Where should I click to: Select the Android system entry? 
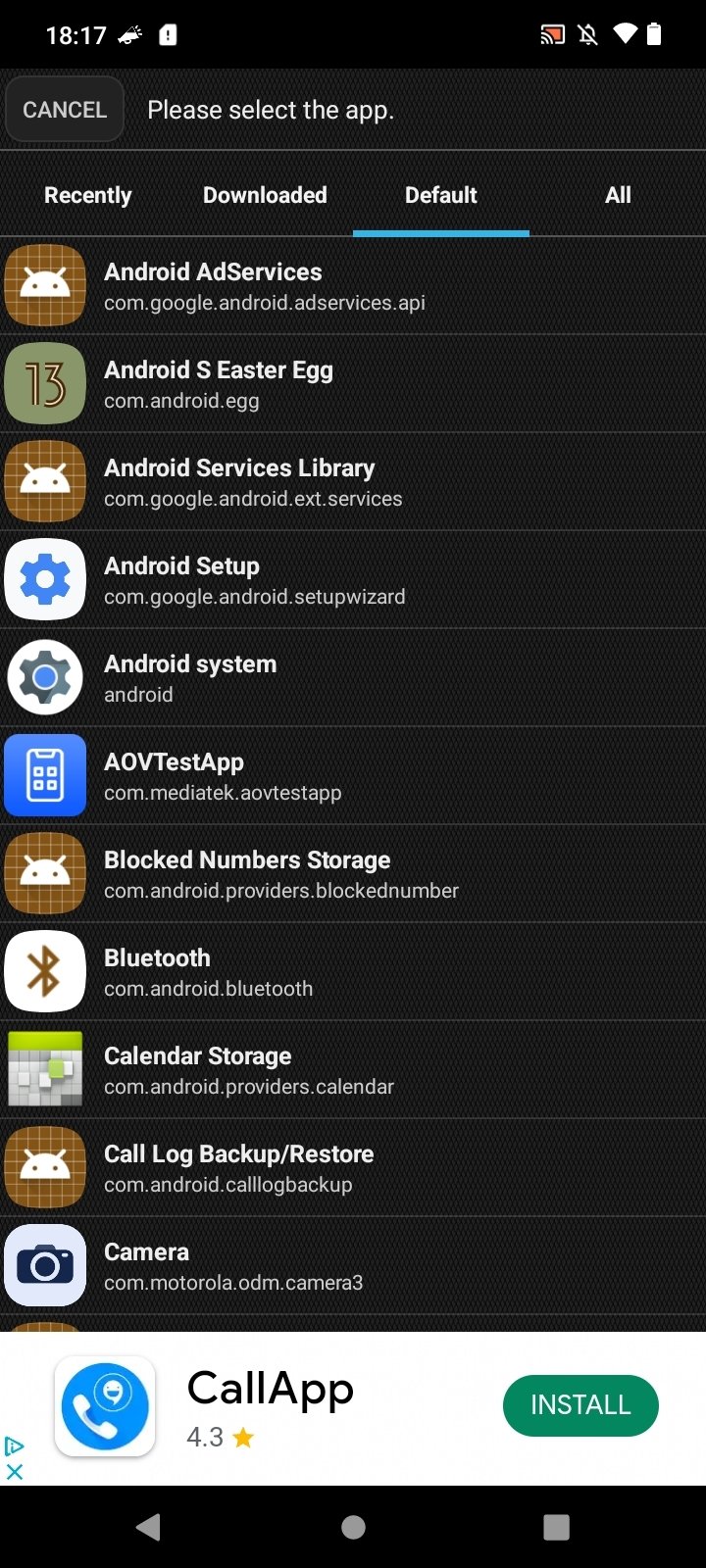353,677
